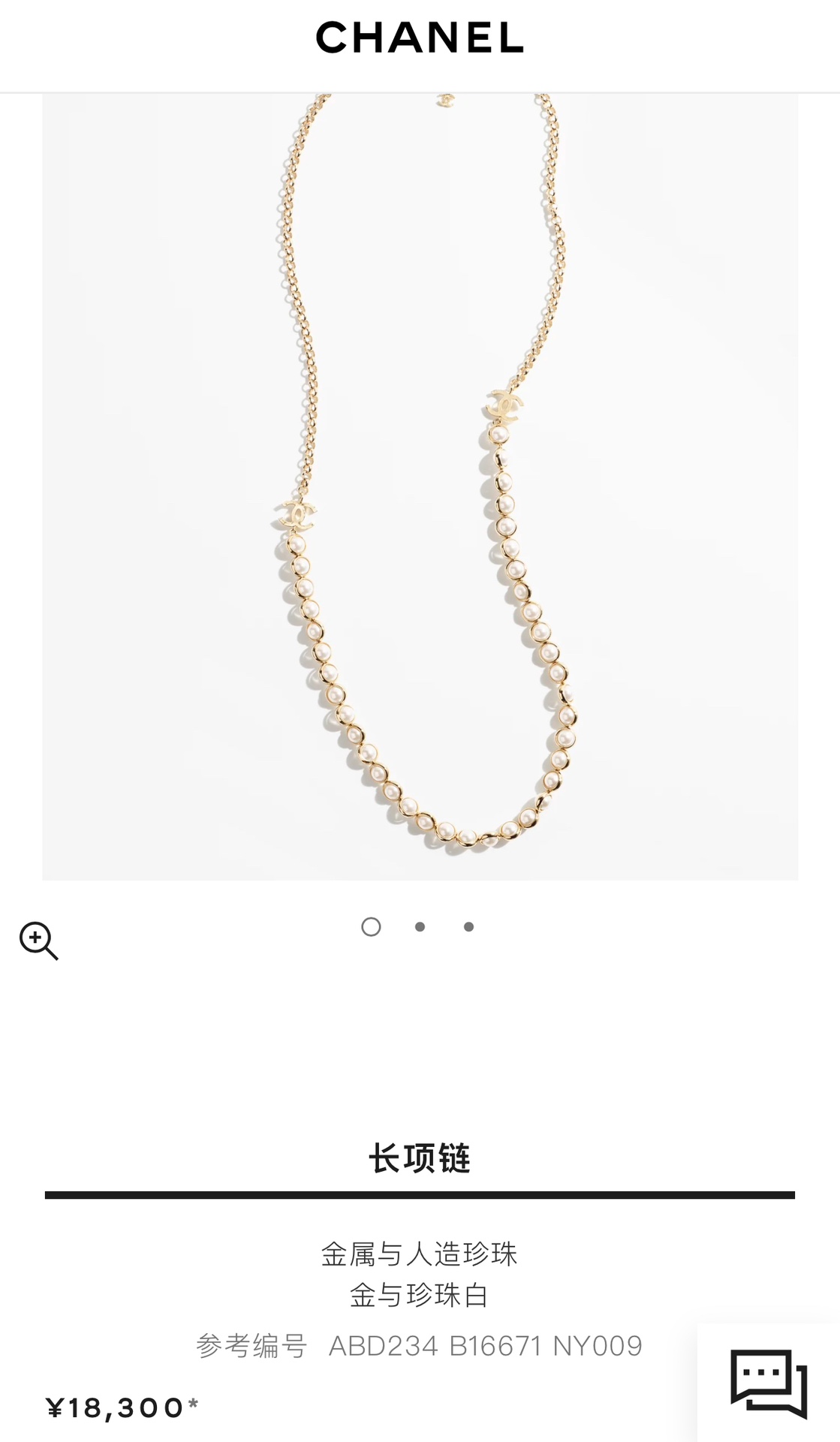Zoom in with the magnifier icon

click(x=39, y=941)
